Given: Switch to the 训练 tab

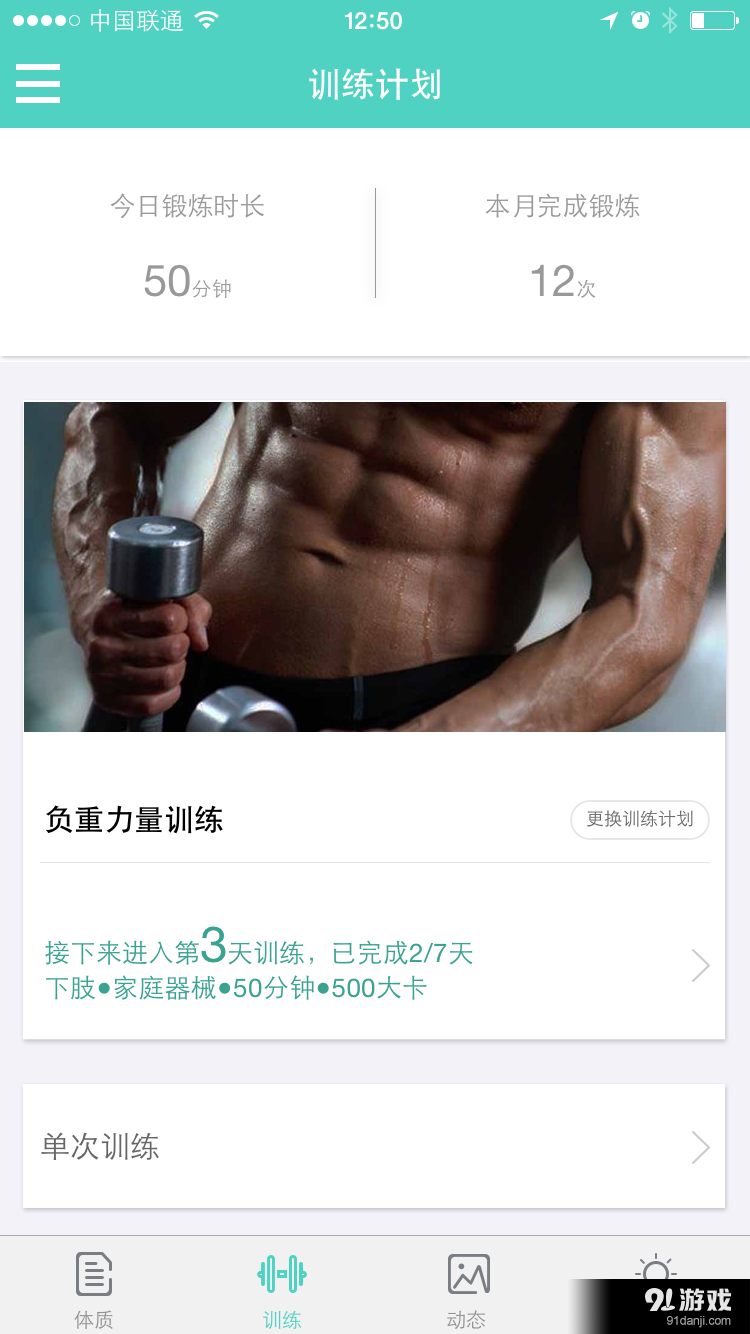Looking at the screenshot, I should (x=281, y=1288).
